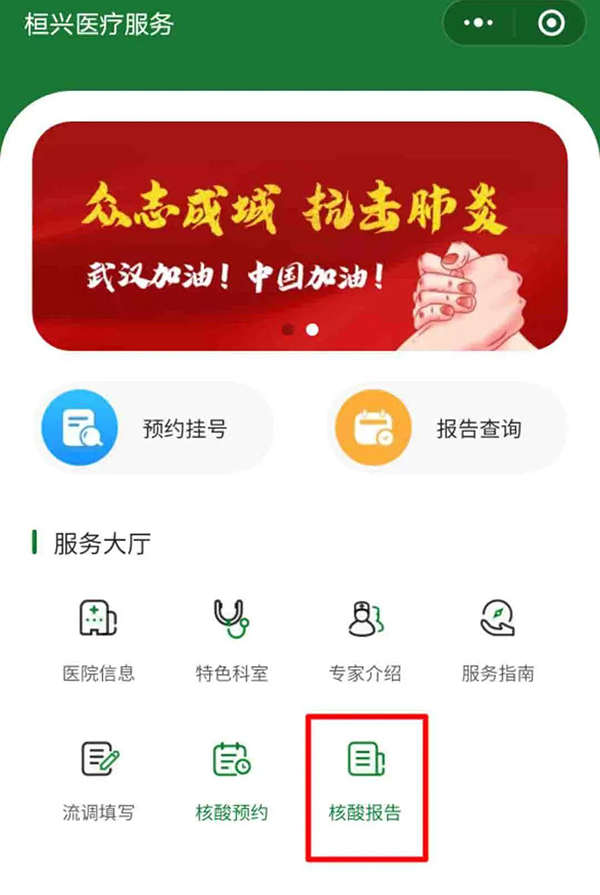
Task: Select the banner page indicator dots
Action: tap(300, 329)
